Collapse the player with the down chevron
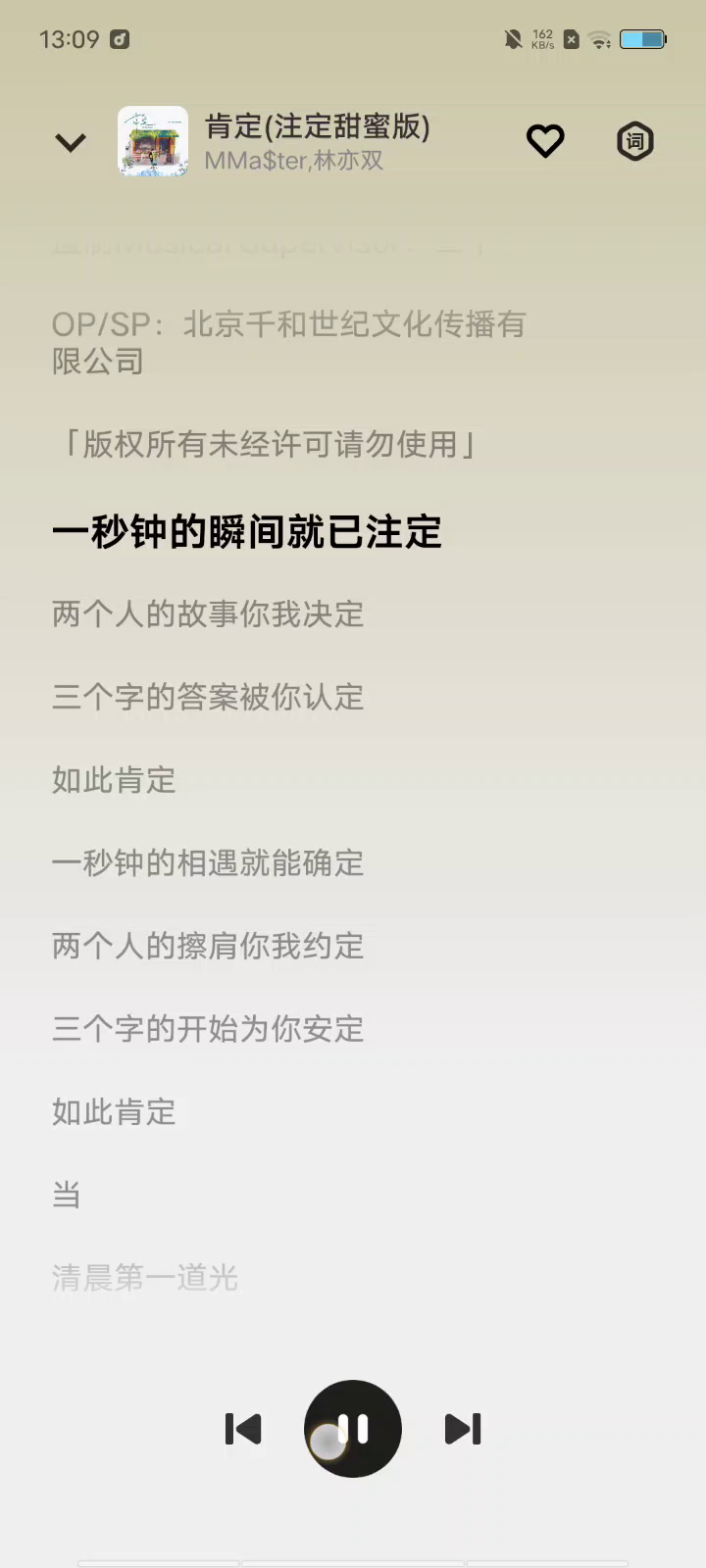Viewport: 706px width, 1568px height. pos(71,143)
